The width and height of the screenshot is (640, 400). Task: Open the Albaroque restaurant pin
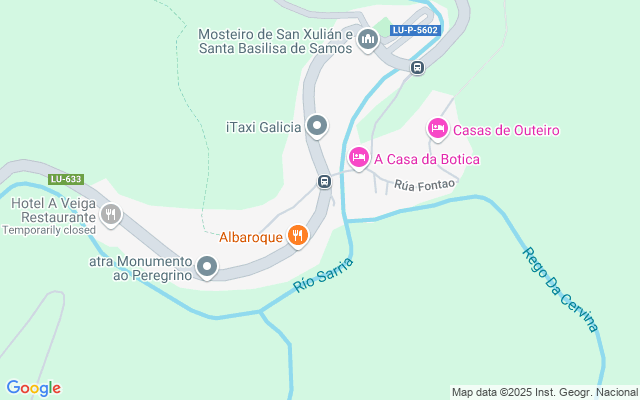coord(297,237)
